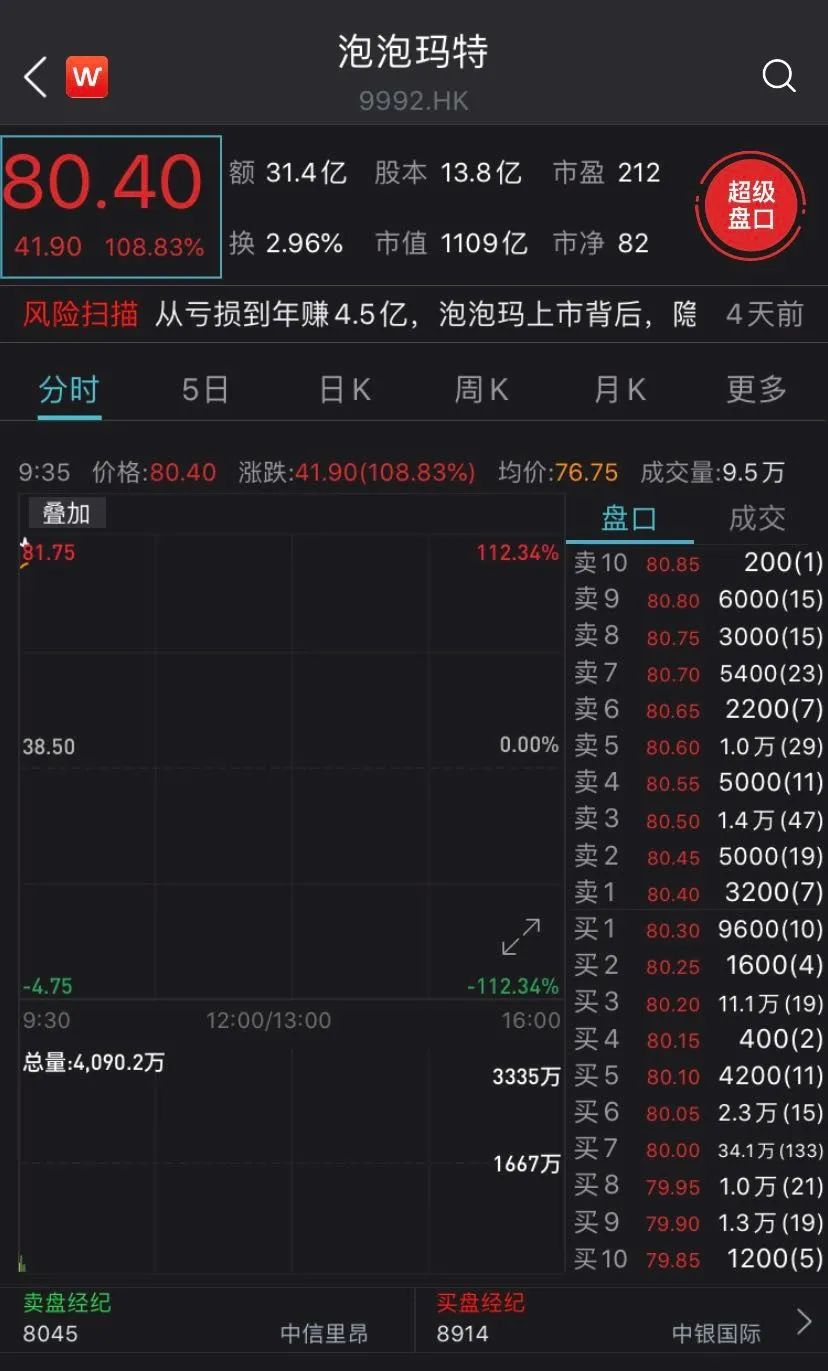This screenshot has width=828, height=1371.
Task: Tap the 超级盘口 red button
Action: click(751, 205)
